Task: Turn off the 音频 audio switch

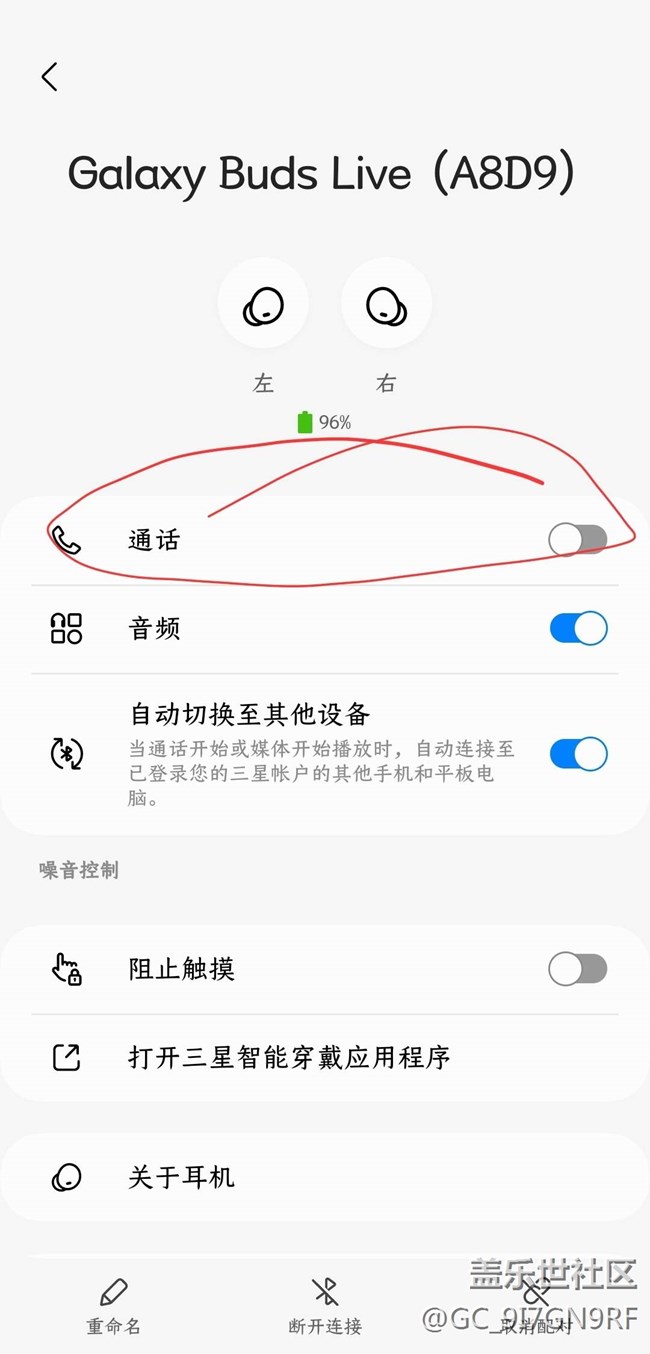Action: click(x=578, y=628)
